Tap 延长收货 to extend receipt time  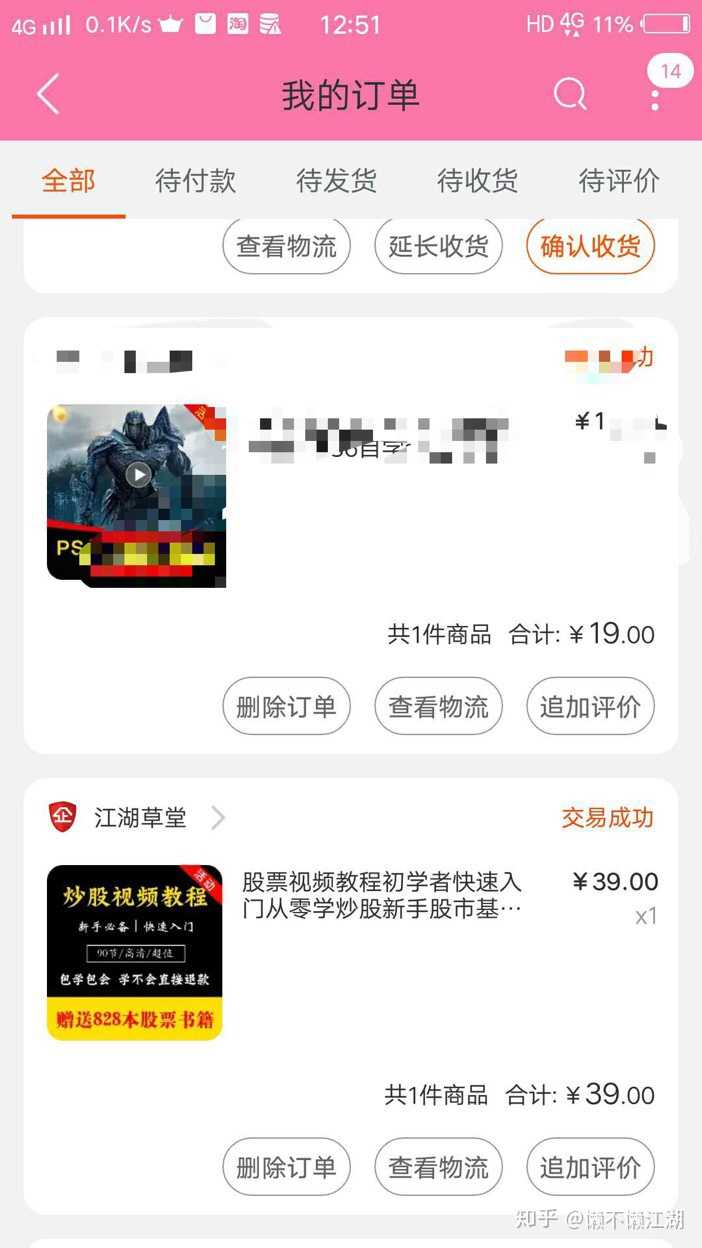438,246
